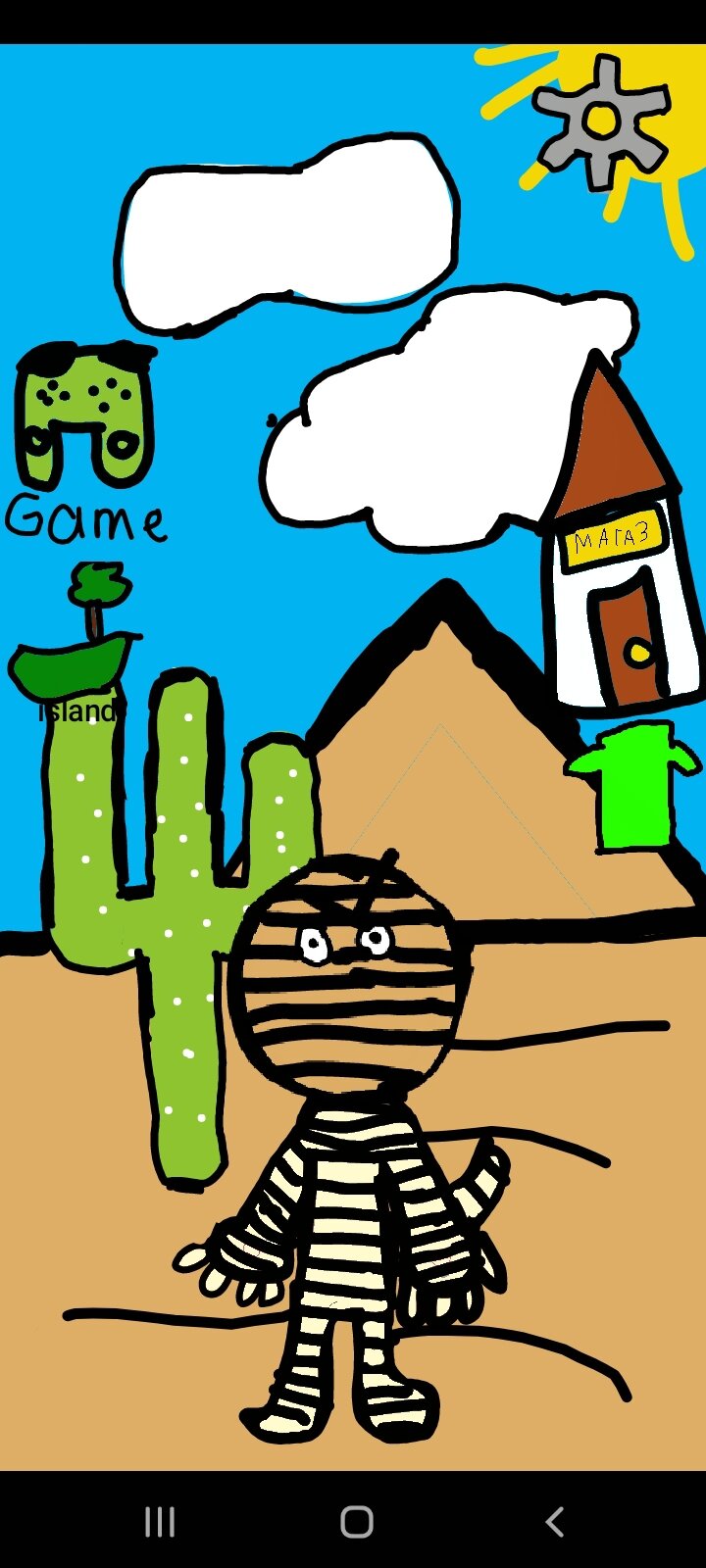Go back using the system back button
This screenshot has height=1568, width=706.
point(554,1522)
